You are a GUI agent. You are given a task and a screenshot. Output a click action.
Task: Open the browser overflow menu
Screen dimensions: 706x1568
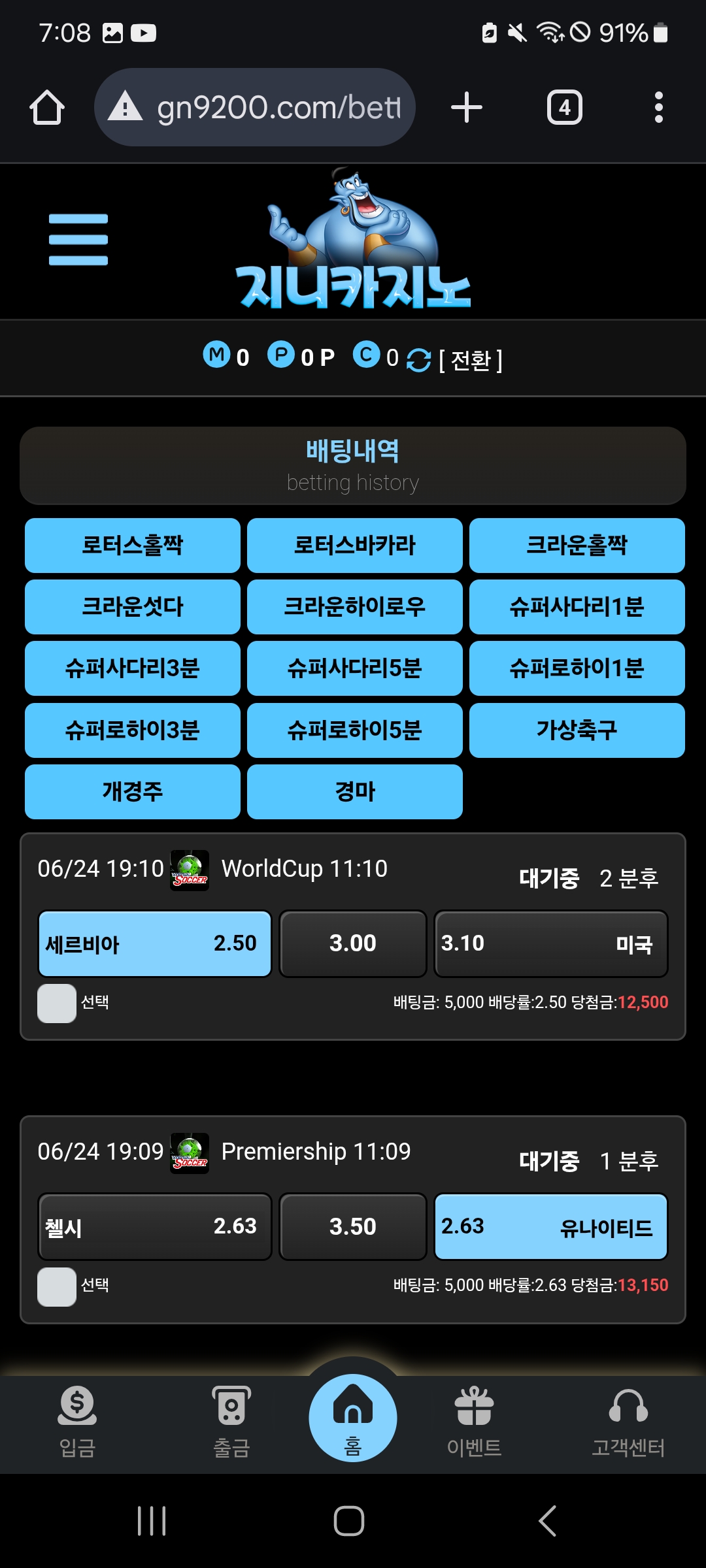click(658, 107)
